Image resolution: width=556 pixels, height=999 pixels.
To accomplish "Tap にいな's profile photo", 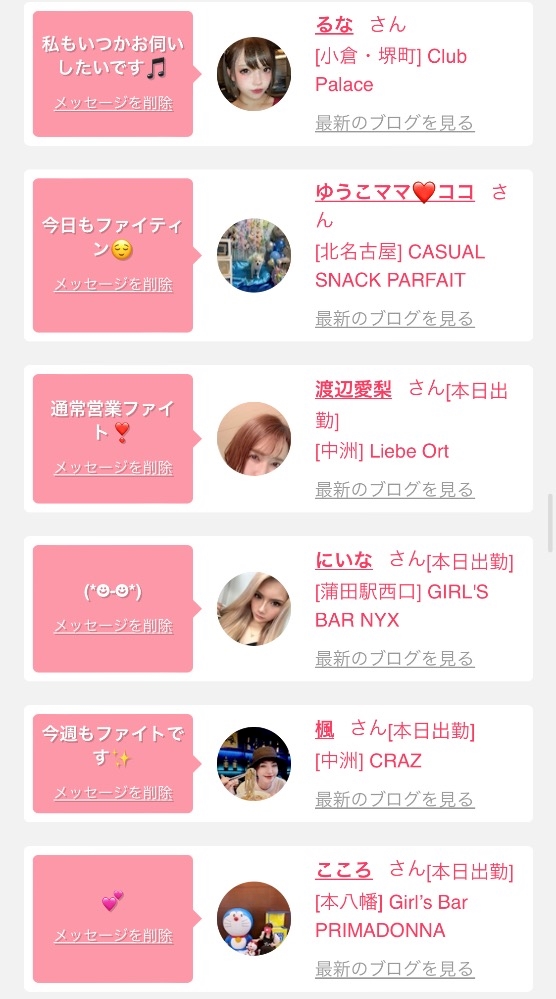I will (x=254, y=608).
